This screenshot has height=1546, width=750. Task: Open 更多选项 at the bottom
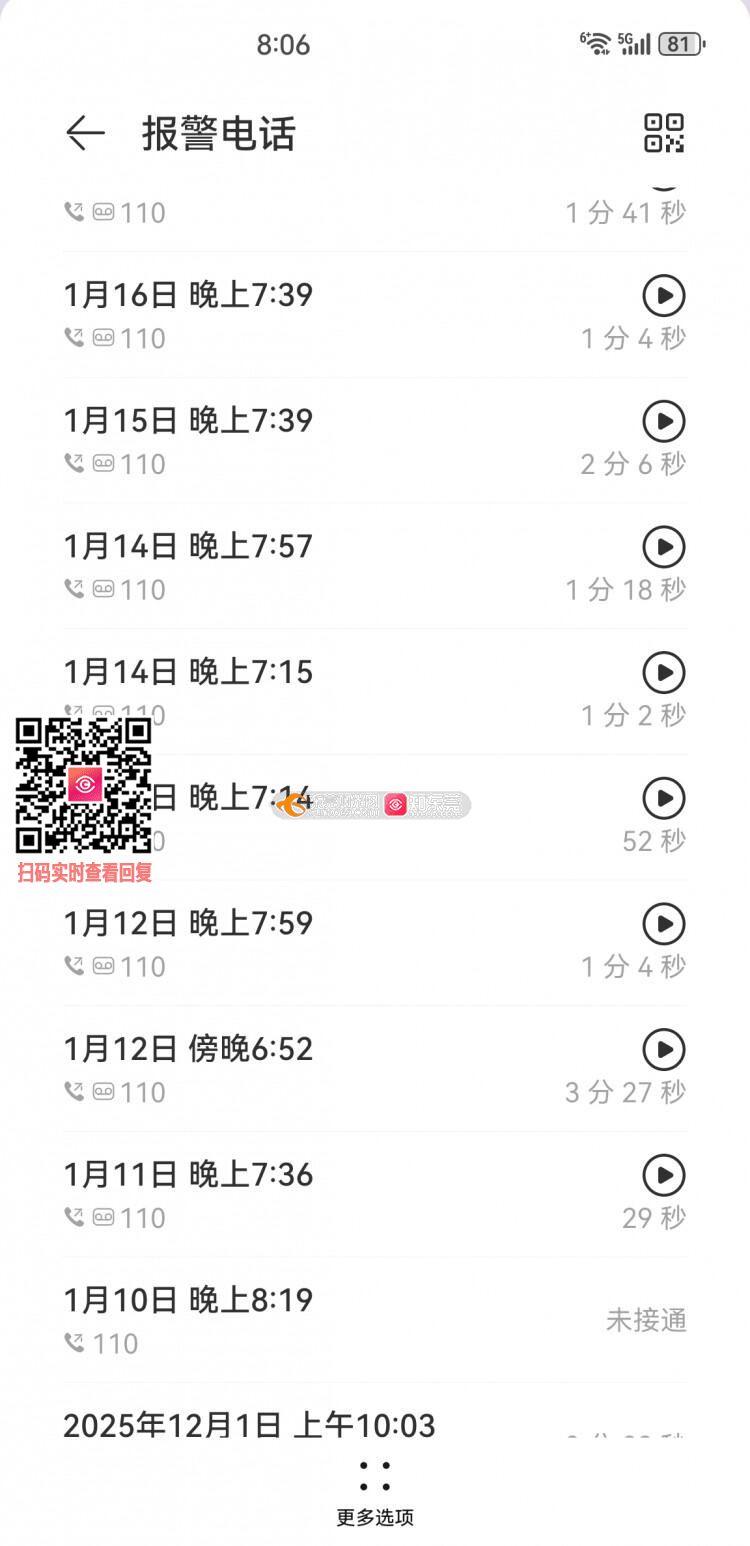[x=374, y=1492]
